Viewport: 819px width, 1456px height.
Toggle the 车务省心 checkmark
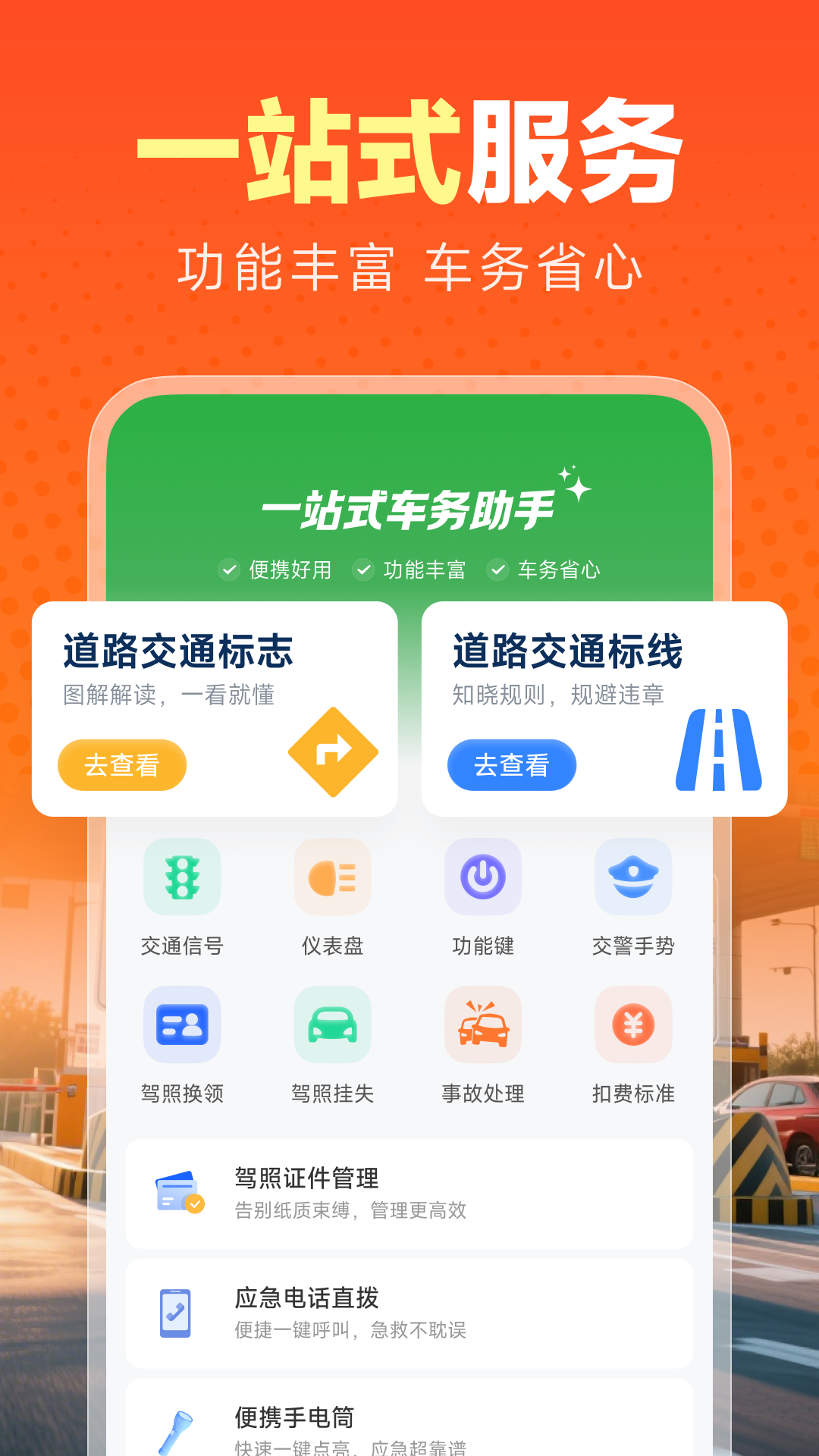[x=499, y=569]
